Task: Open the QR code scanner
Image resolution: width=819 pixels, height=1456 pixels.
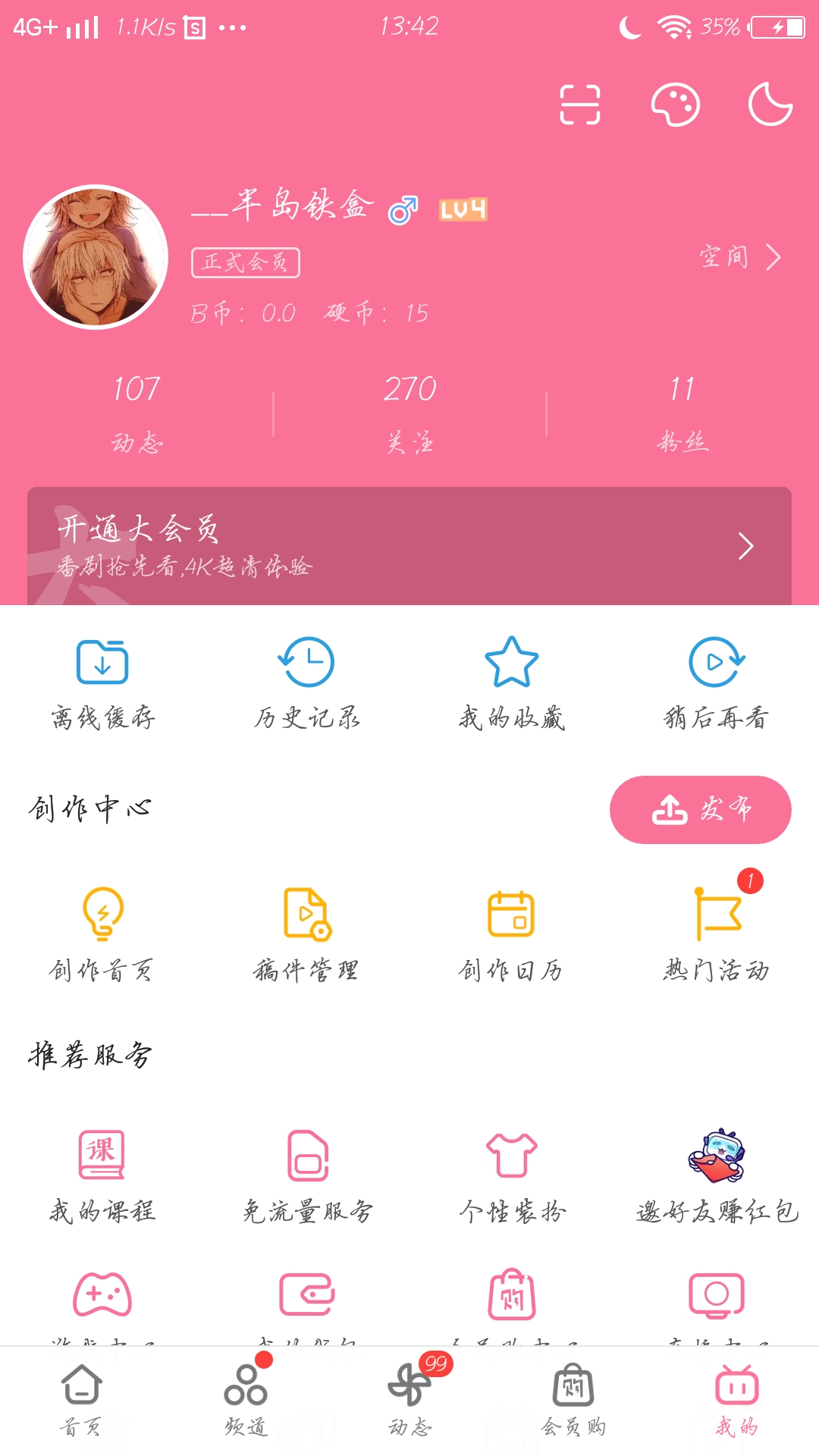Action: (580, 105)
